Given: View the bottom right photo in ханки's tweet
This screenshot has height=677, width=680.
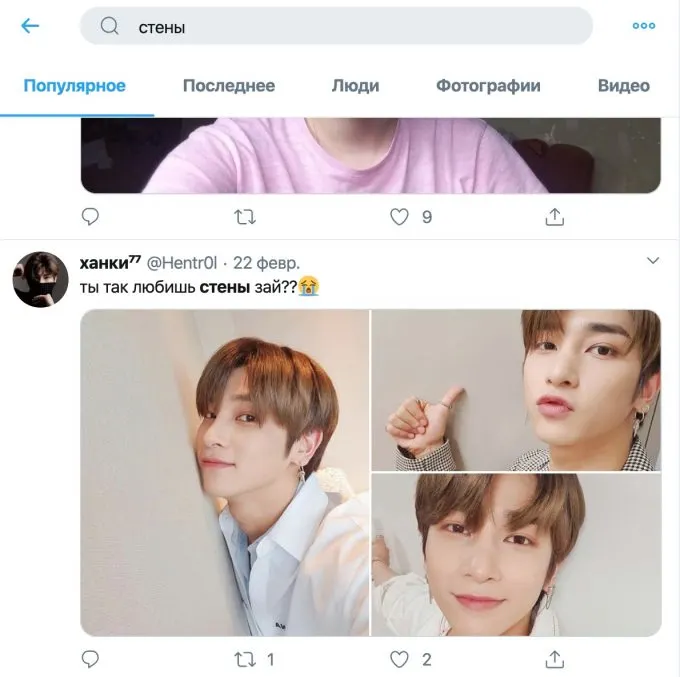Looking at the screenshot, I should tap(516, 555).
